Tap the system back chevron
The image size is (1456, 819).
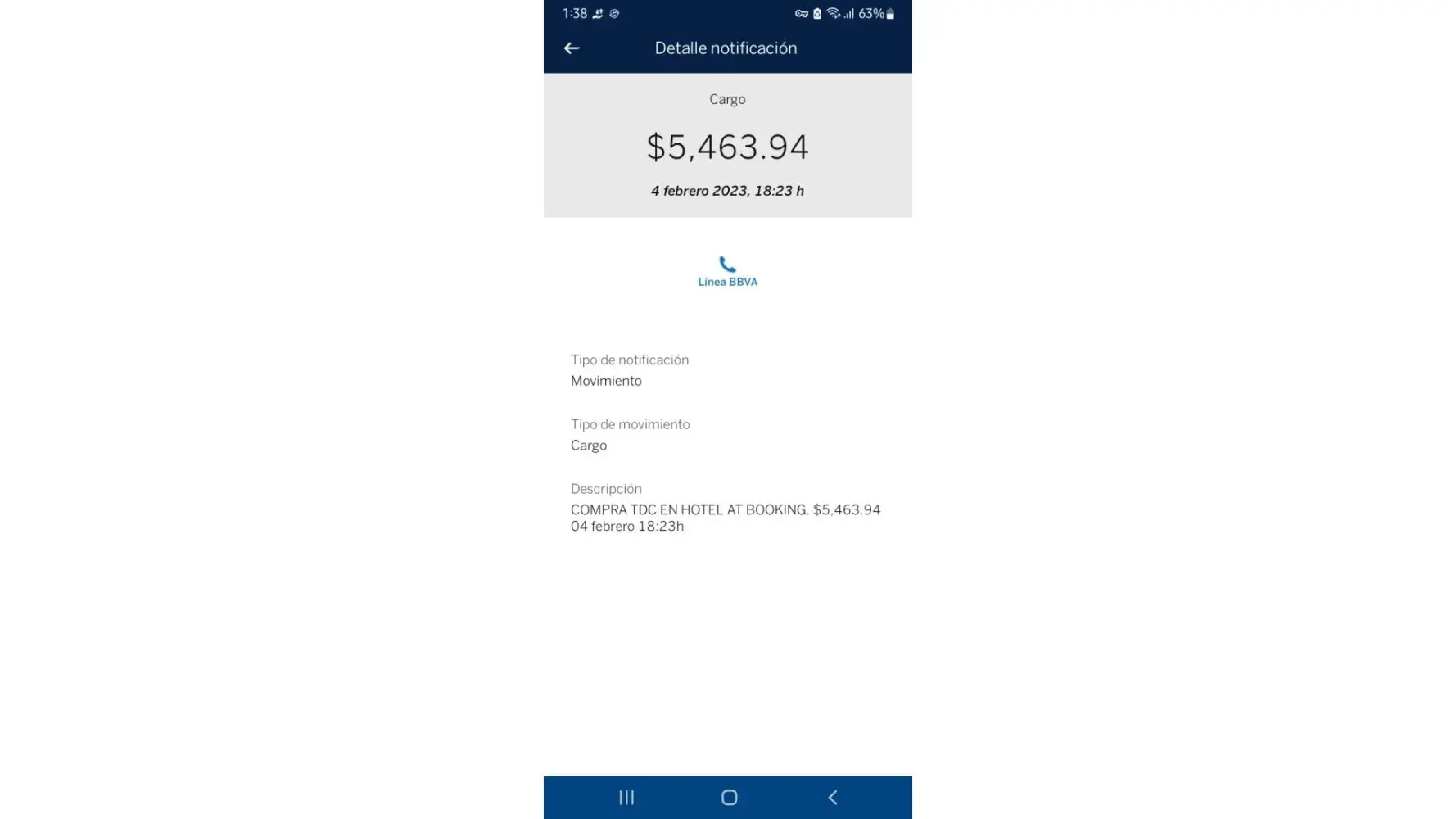tap(832, 797)
